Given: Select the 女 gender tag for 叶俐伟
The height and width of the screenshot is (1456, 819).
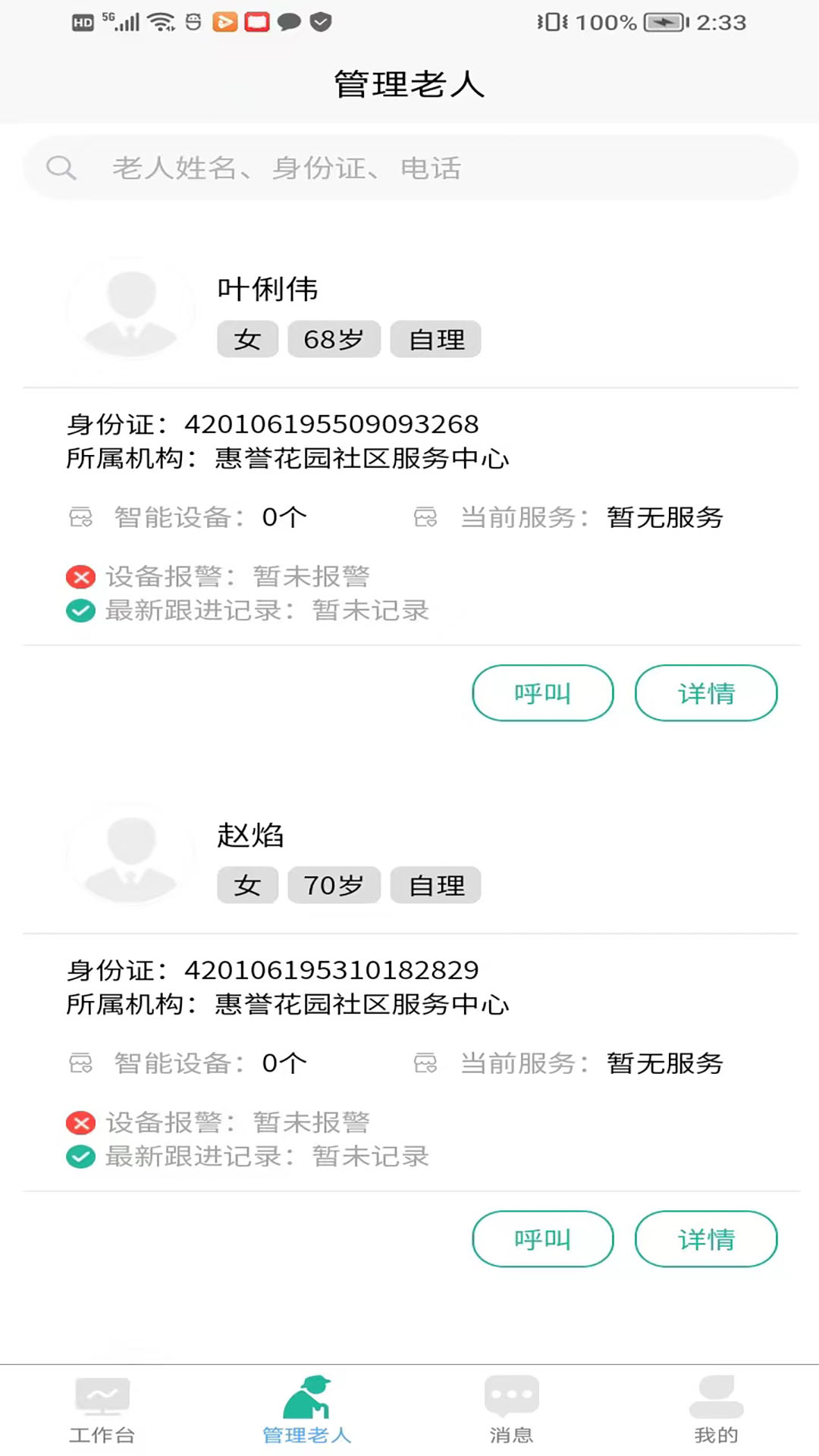Looking at the screenshot, I should [246, 339].
